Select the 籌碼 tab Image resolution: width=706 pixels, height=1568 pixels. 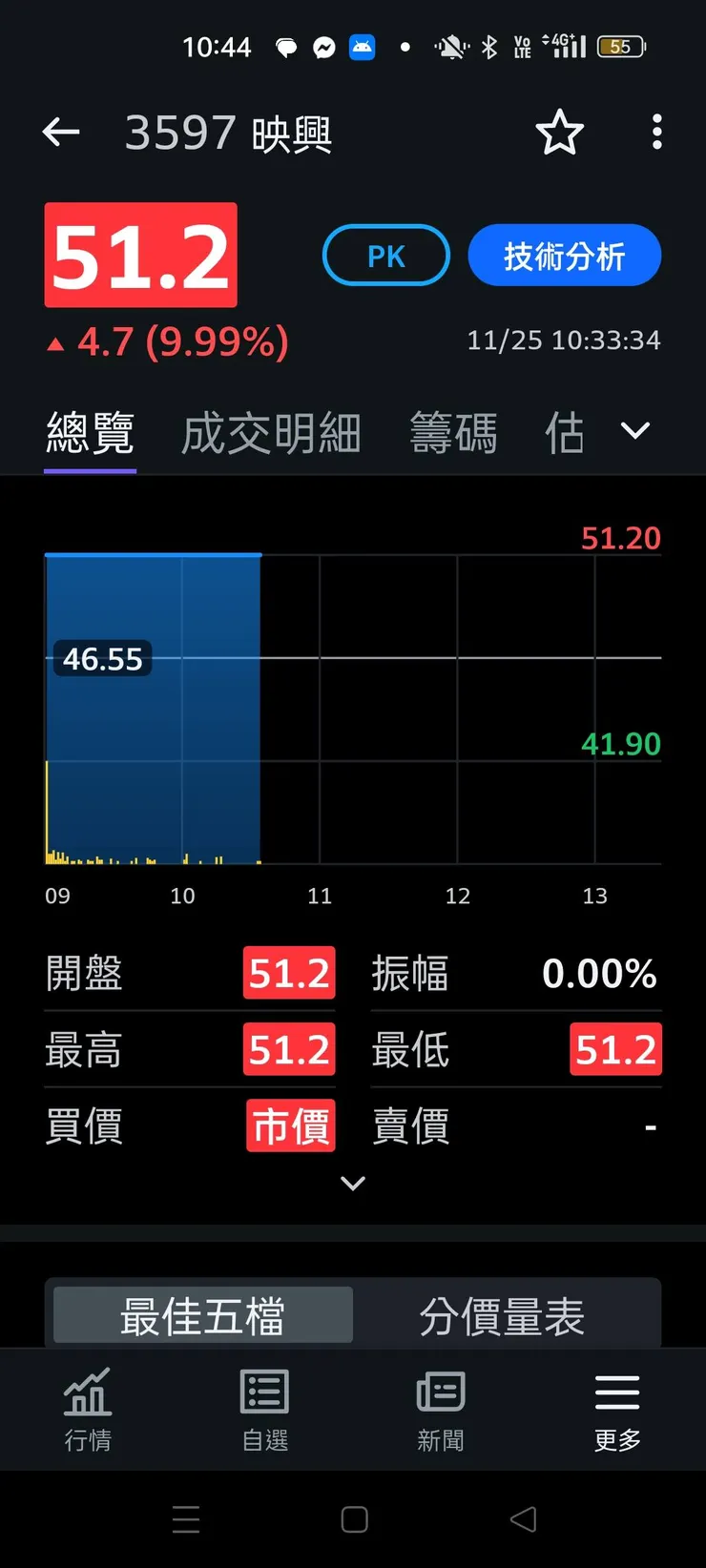[x=453, y=431]
